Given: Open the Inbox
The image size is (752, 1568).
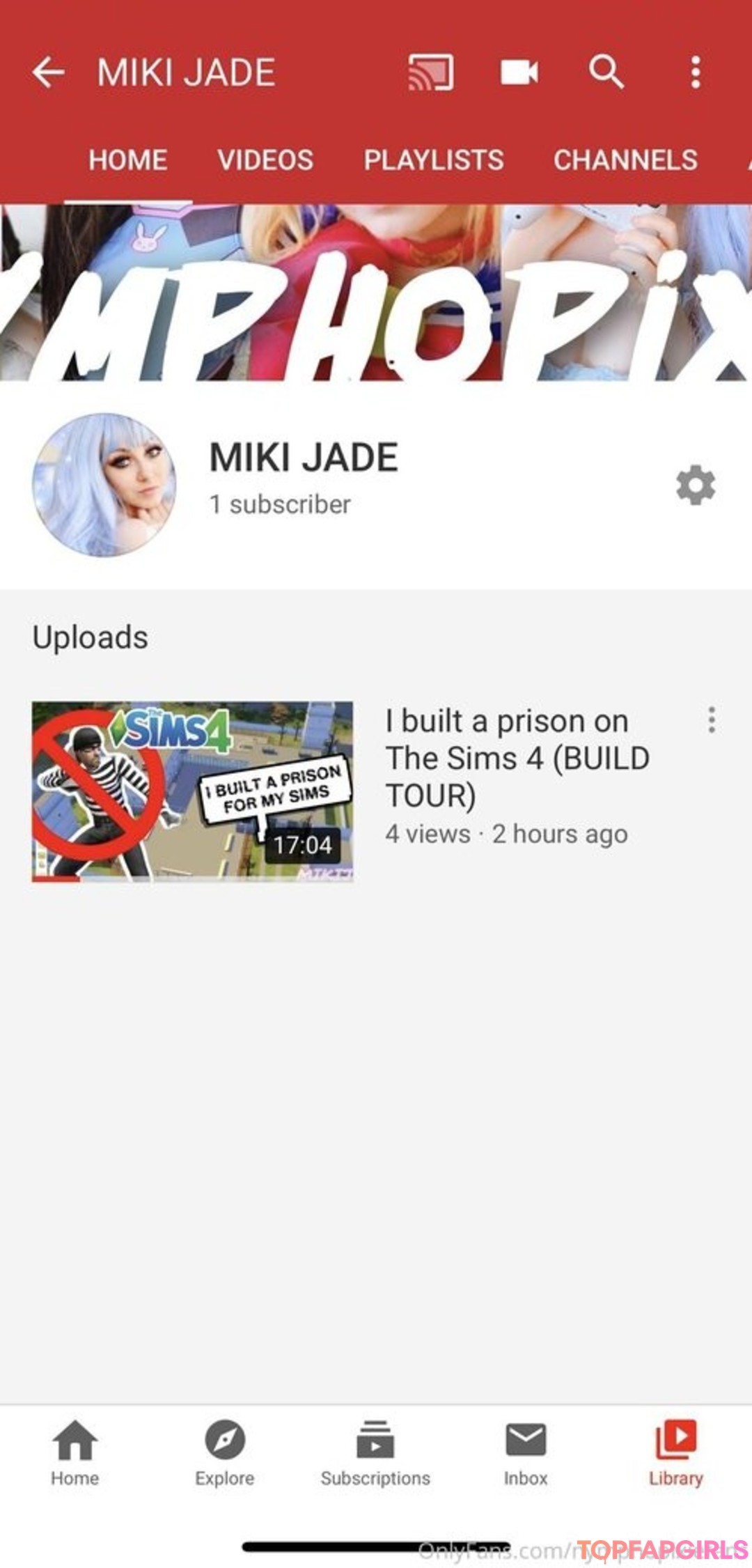Looking at the screenshot, I should (526, 1452).
